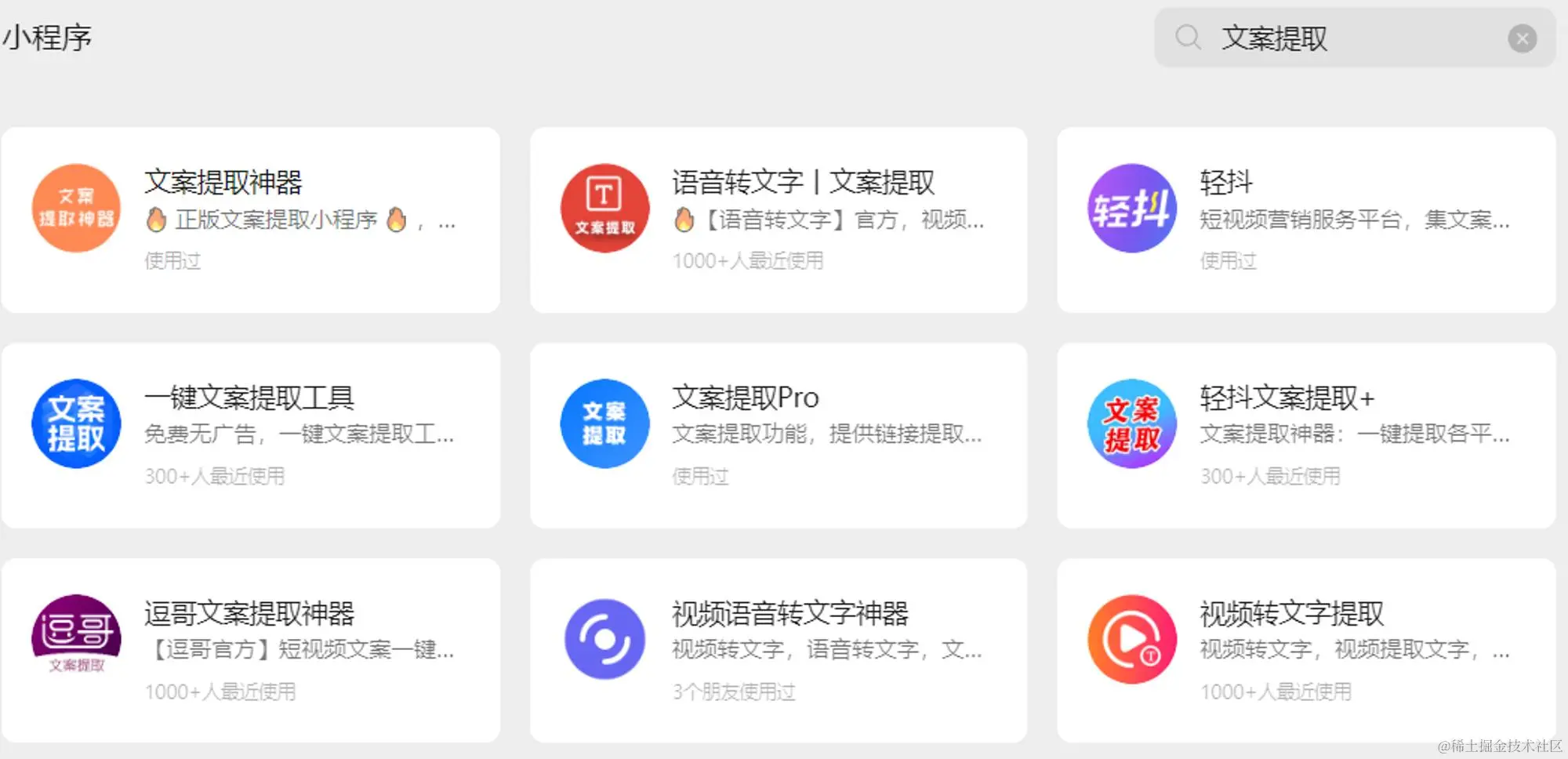Launch 逗哥文案提取神器
The height and width of the screenshot is (759, 1568).
pyautogui.click(x=250, y=650)
